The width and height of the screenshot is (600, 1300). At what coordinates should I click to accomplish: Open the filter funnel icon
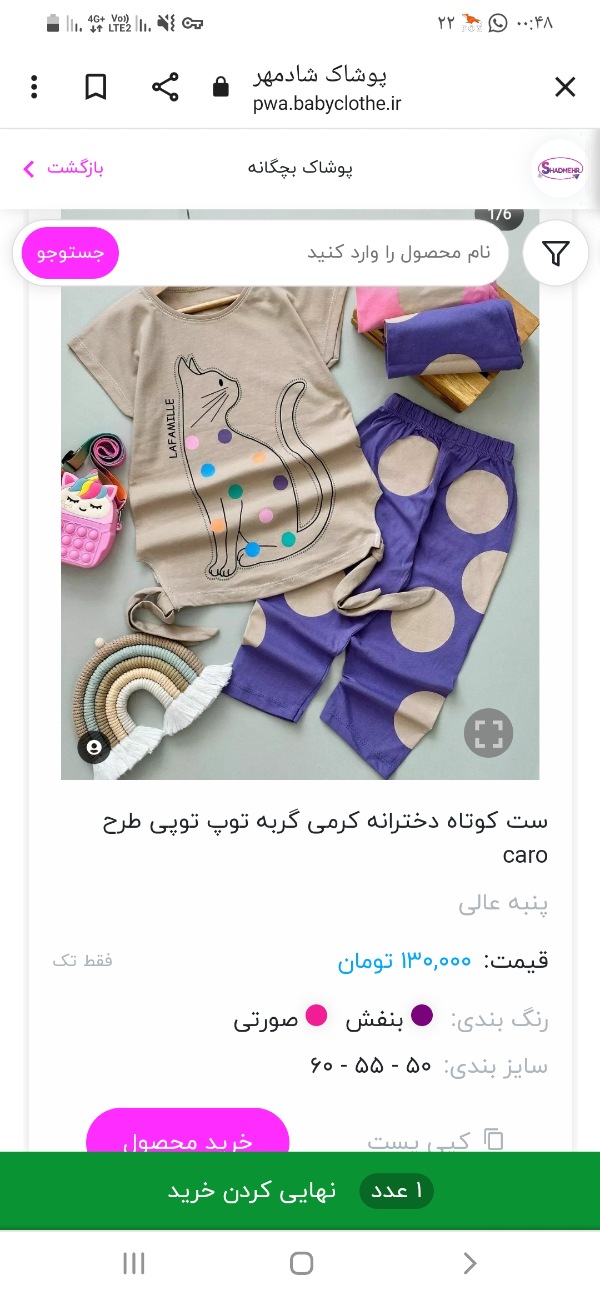[556, 253]
